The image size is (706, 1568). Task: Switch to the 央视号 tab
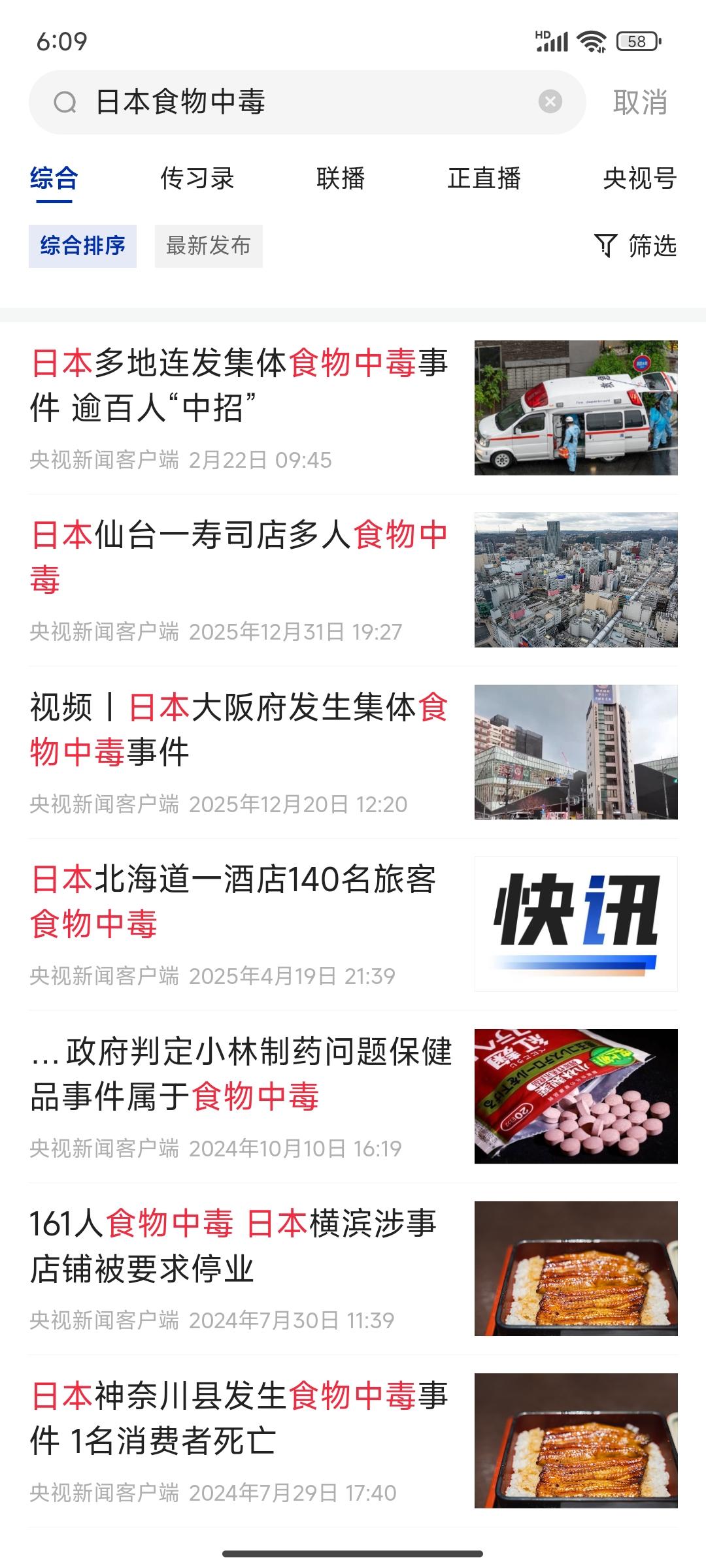[639, 178]
